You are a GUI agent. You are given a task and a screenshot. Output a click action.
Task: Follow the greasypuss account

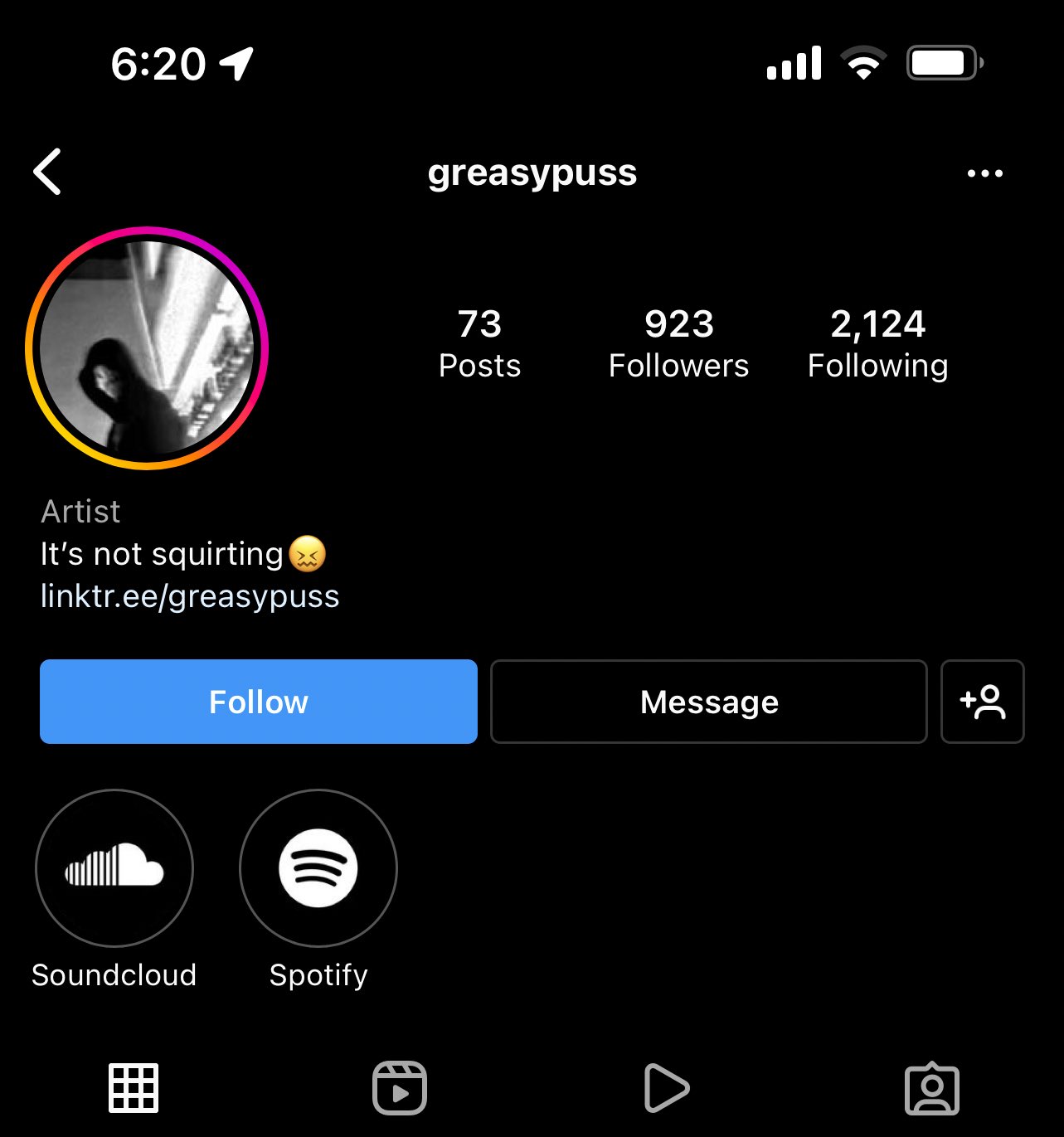[x=259, y=702]
